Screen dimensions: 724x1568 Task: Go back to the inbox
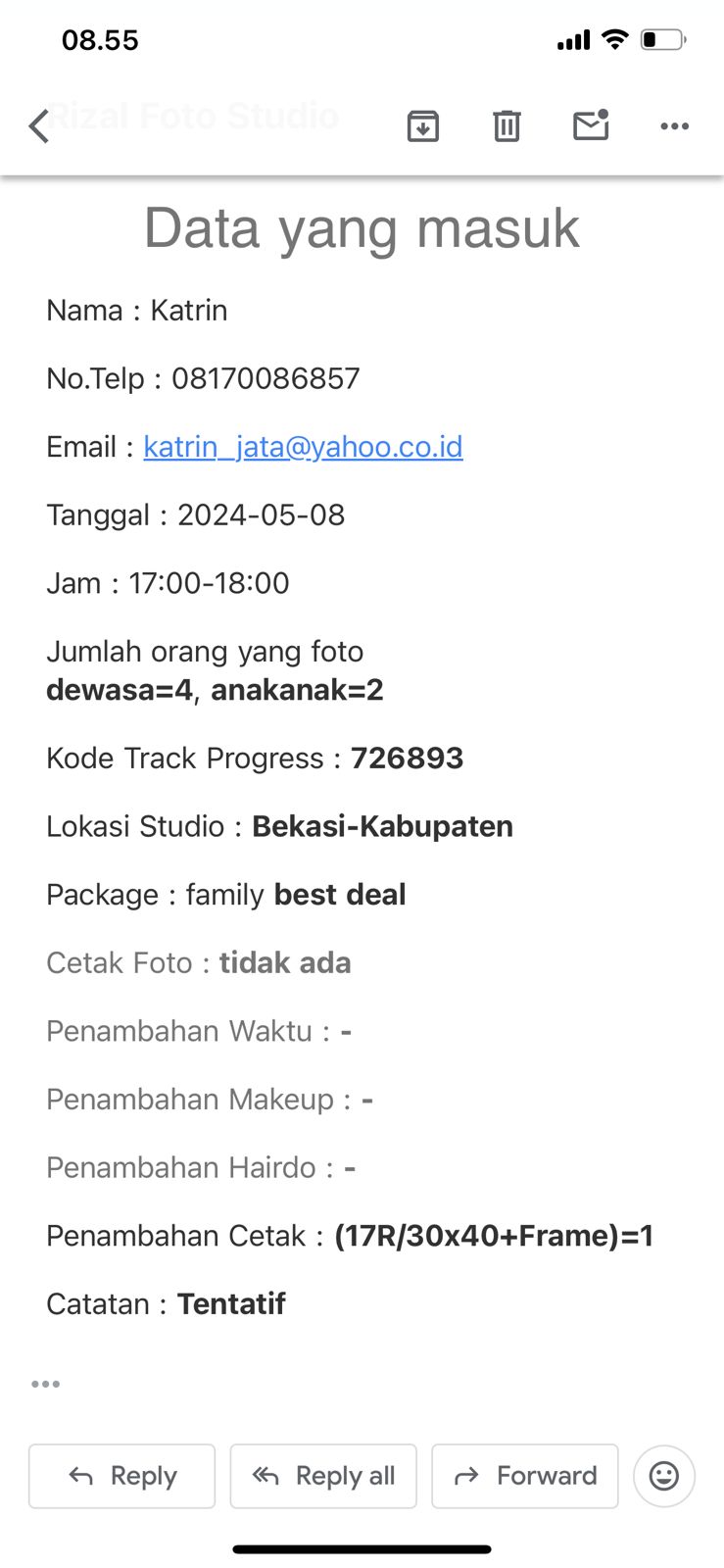39,126
